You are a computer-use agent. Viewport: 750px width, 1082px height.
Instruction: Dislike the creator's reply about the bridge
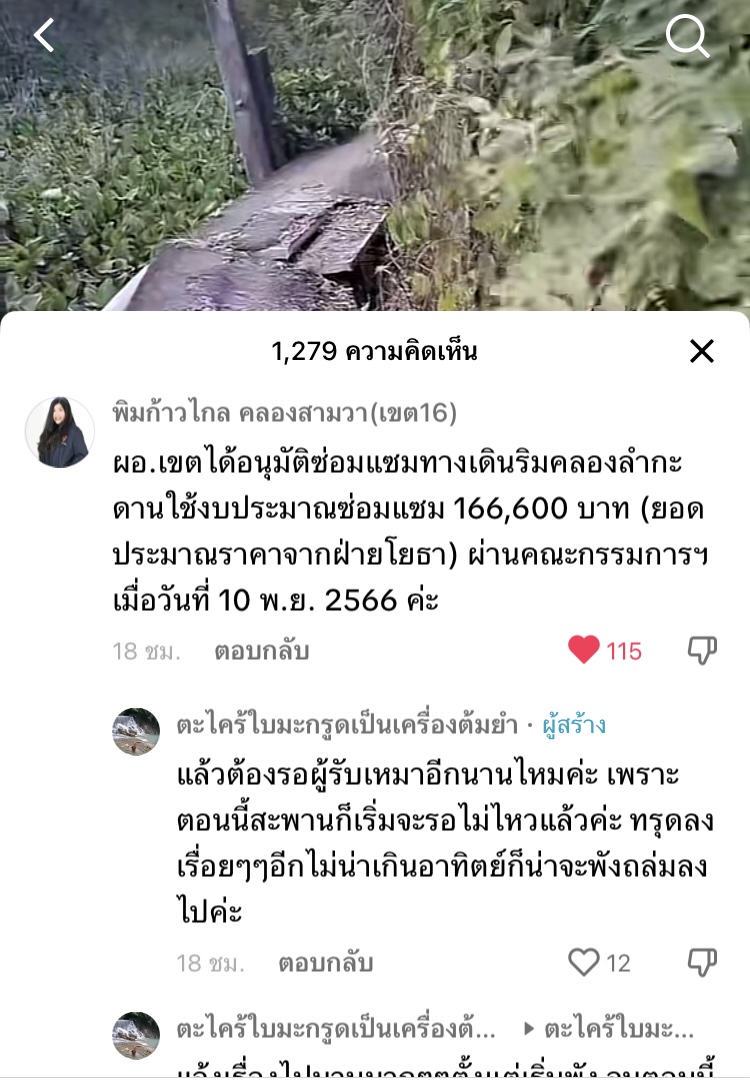(702, 963)
